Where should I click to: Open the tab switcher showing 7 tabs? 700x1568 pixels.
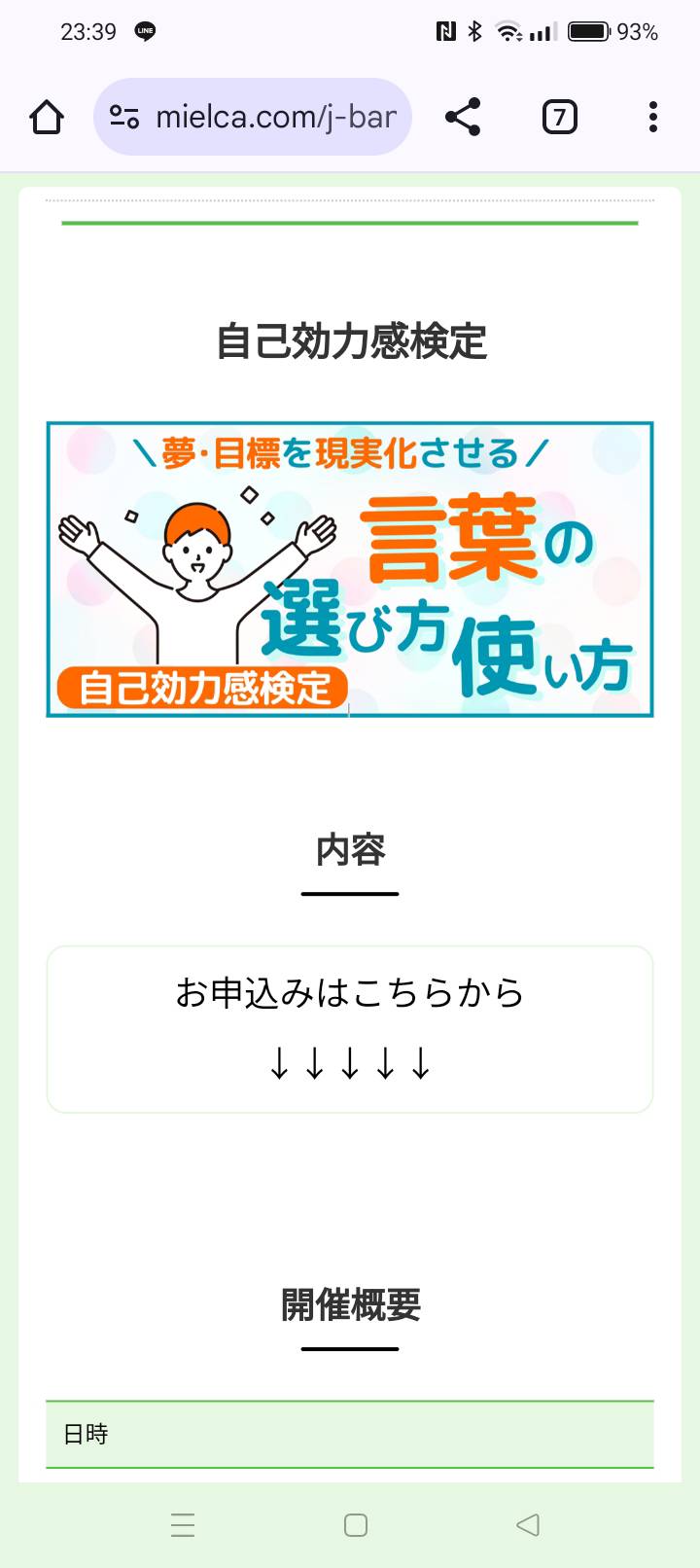559,117
